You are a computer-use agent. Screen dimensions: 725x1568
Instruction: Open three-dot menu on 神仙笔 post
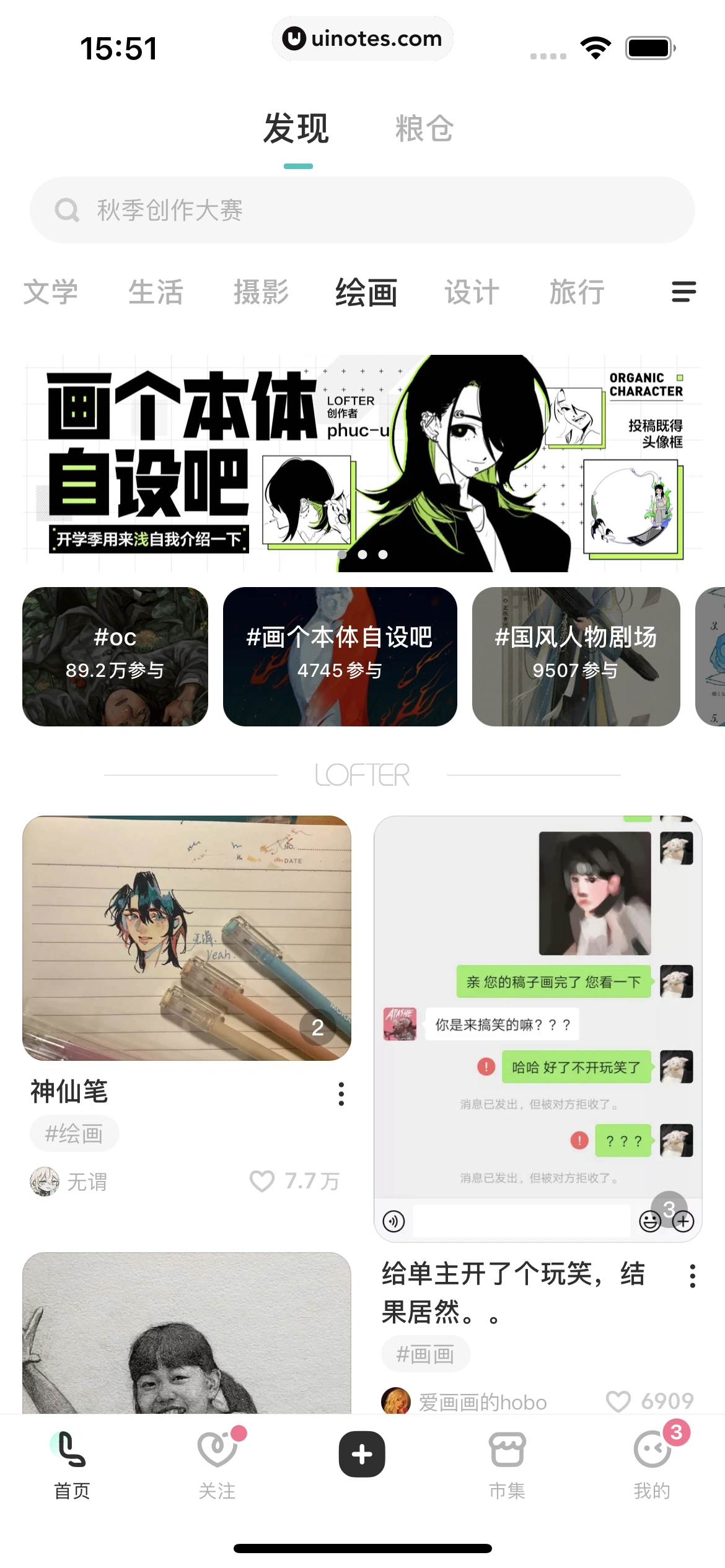tap(341, 1094)
